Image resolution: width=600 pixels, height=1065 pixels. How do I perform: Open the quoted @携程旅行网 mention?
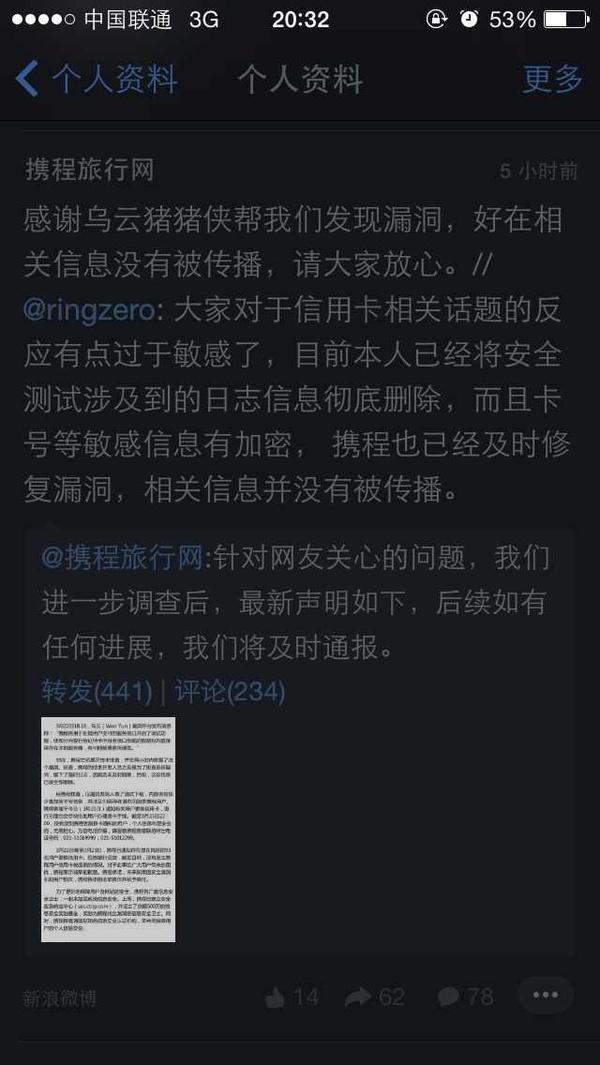[x=123, y=558]
